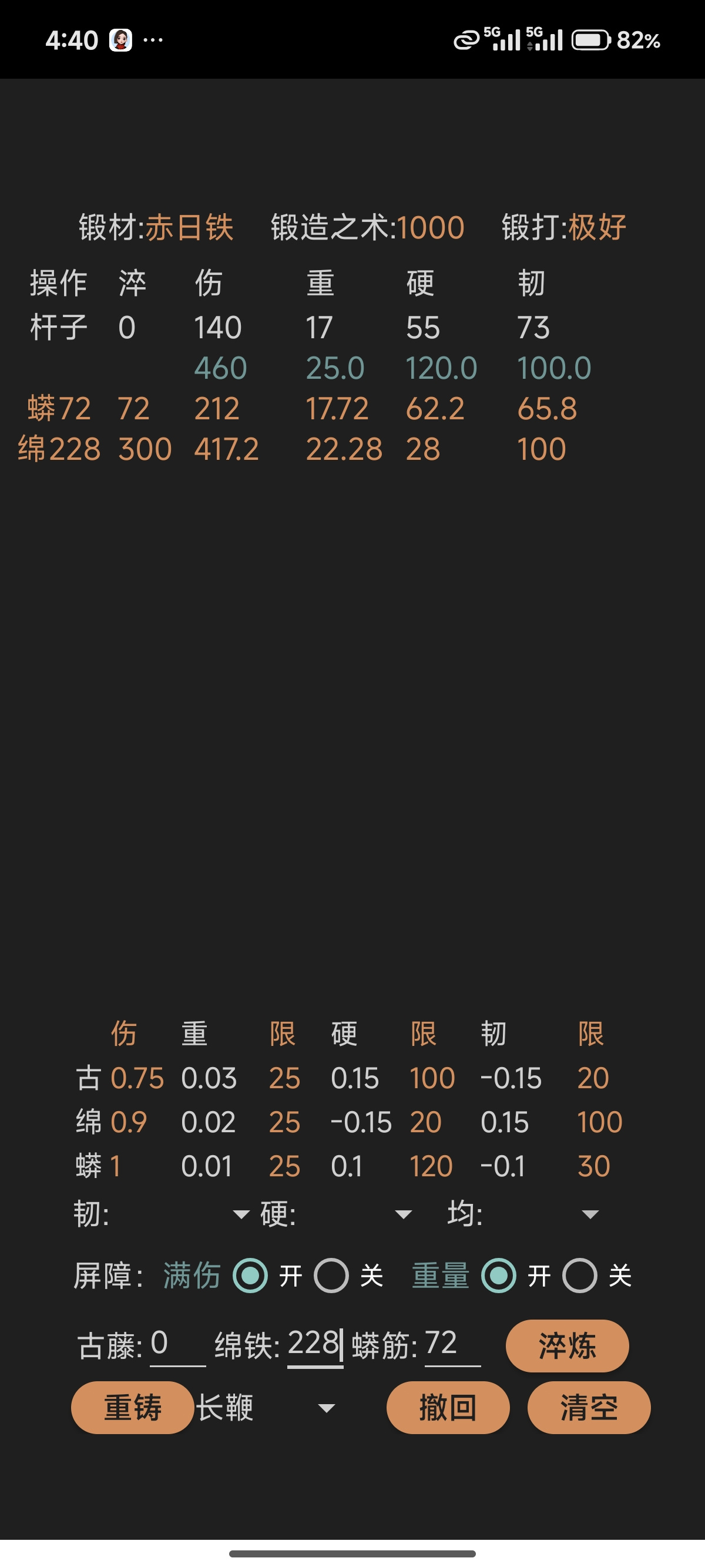Expand the 韧 dropdown
The width and height of the screenshot is (705, 1568).
click(x=162, y=1214)
